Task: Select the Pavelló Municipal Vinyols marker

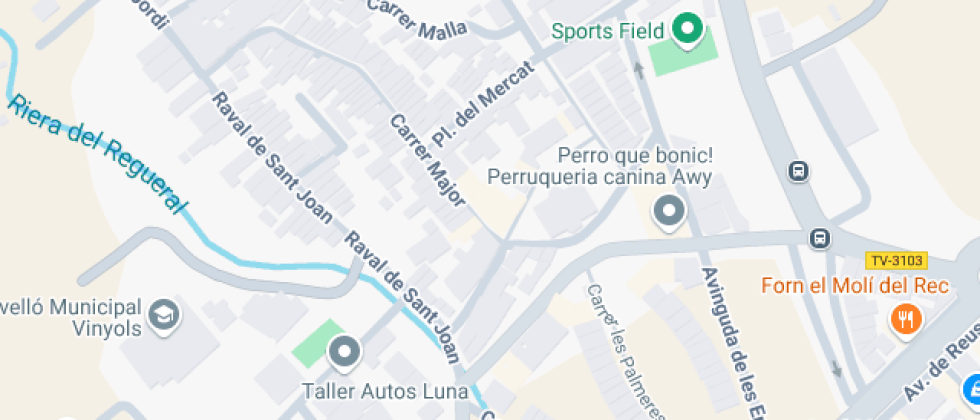Action: point(161,316)
